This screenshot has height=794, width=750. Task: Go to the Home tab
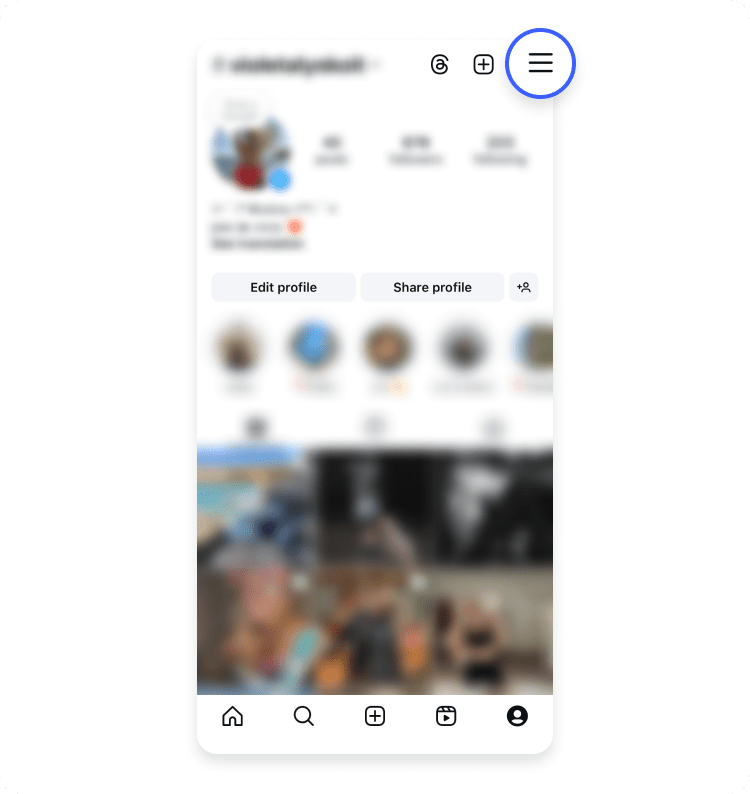[x=232, y=716]
